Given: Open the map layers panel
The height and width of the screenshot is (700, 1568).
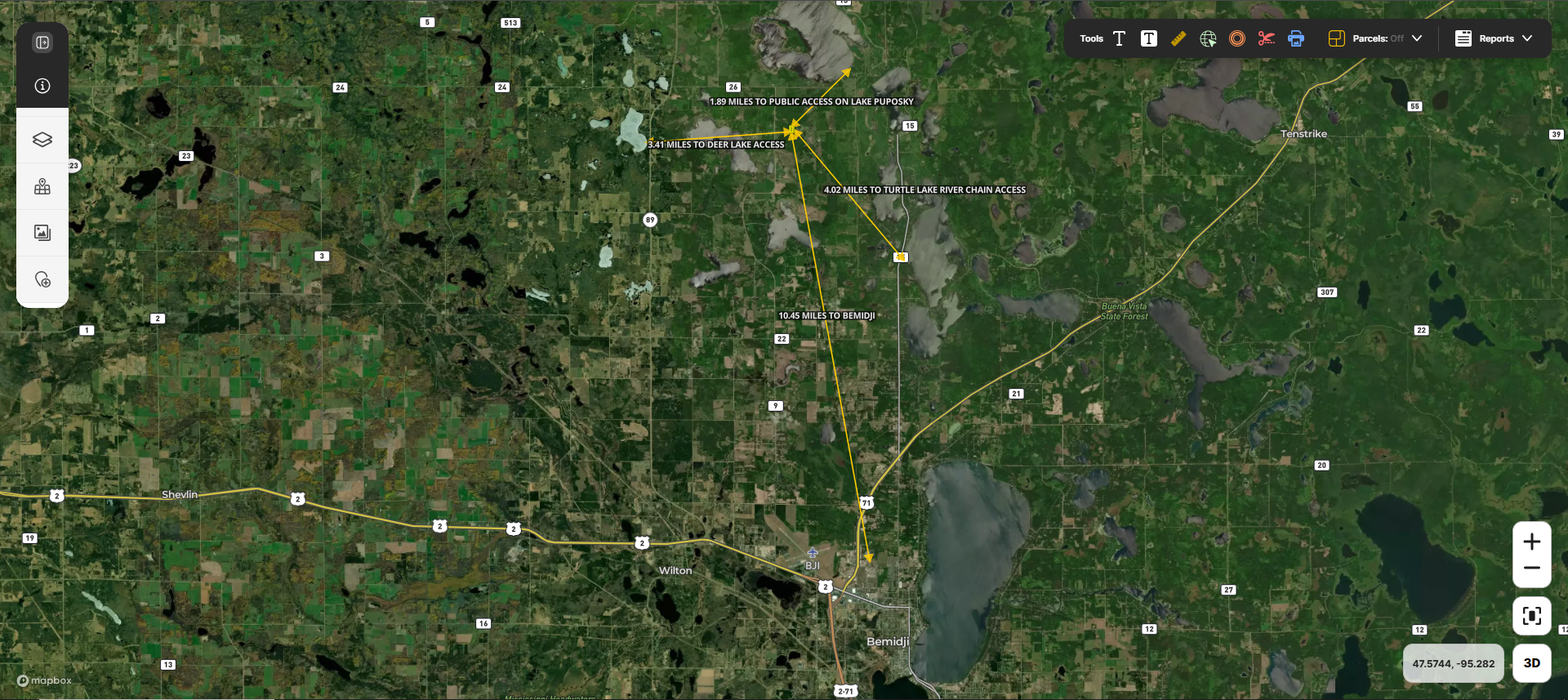Looking at the screenshot, I should coord(42,140).
